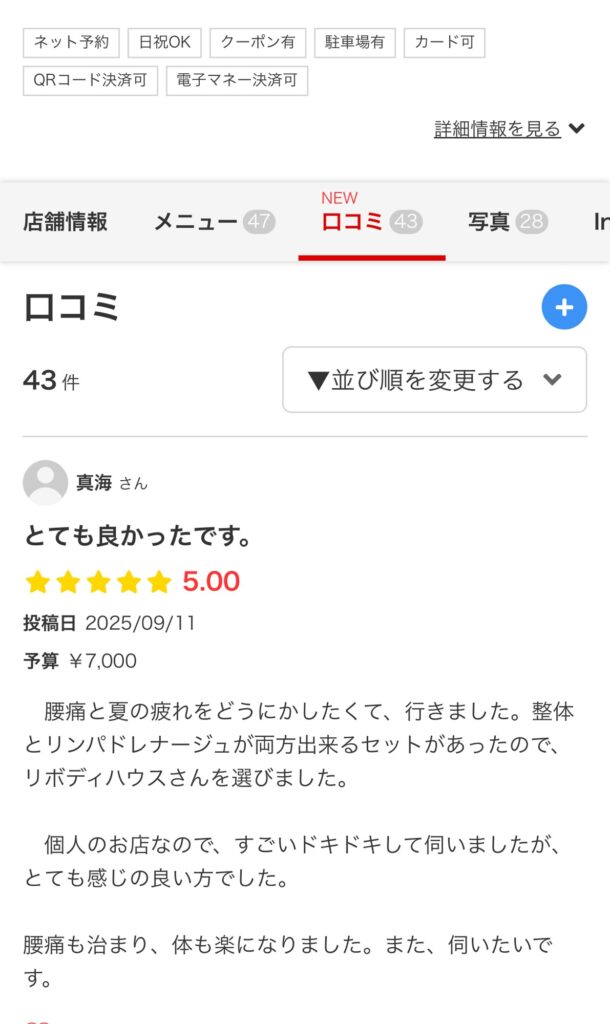Screen dimensions: 610x1024
Task: Open the 並び順を変更する sort dropdown
Action: pyautogui.click(x=434, y=380)
